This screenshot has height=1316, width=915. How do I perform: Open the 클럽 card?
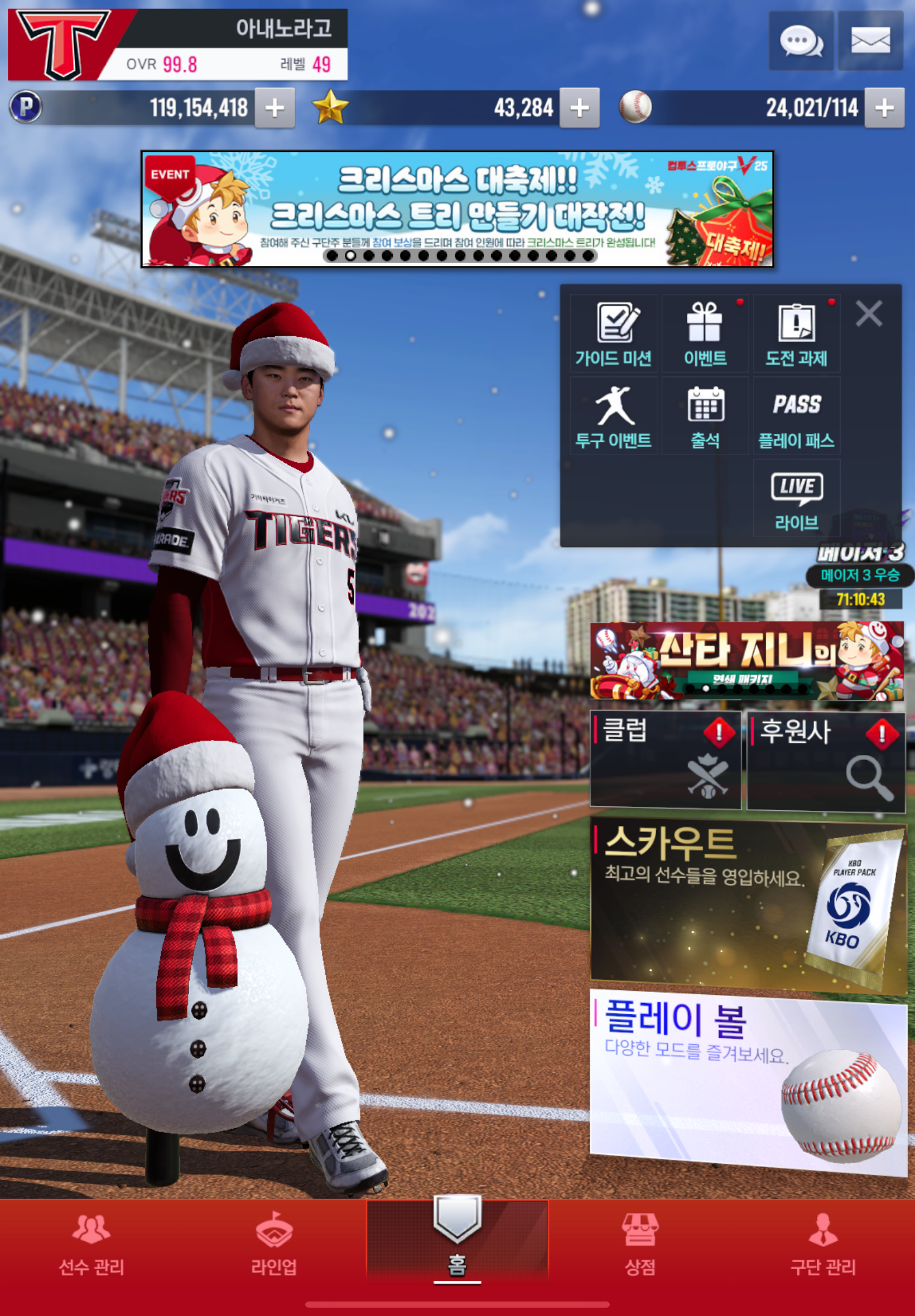coord(665,759)
